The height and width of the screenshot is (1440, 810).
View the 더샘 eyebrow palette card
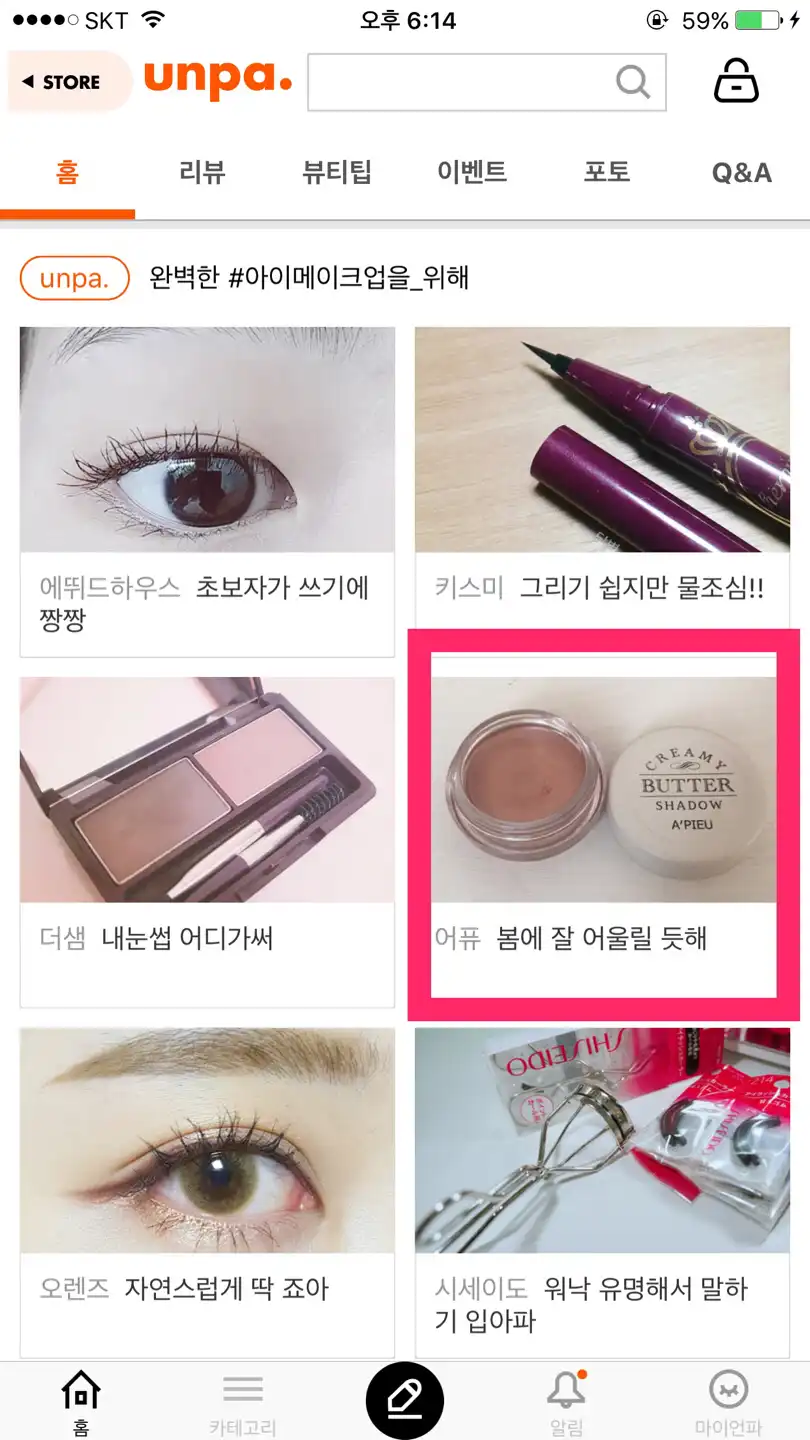pyautogui.click(x=207, y=840)
